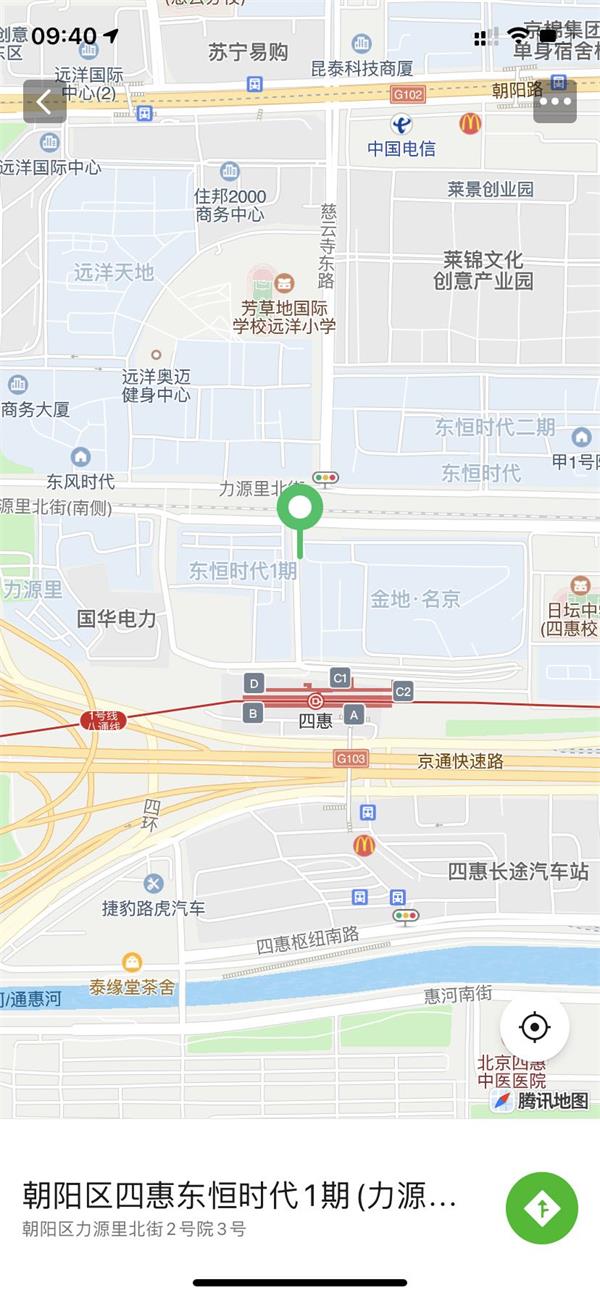Screen dimensions: 600x1298
Task: Open the three-dot more options menu
Action: click(x=555, y=101)
